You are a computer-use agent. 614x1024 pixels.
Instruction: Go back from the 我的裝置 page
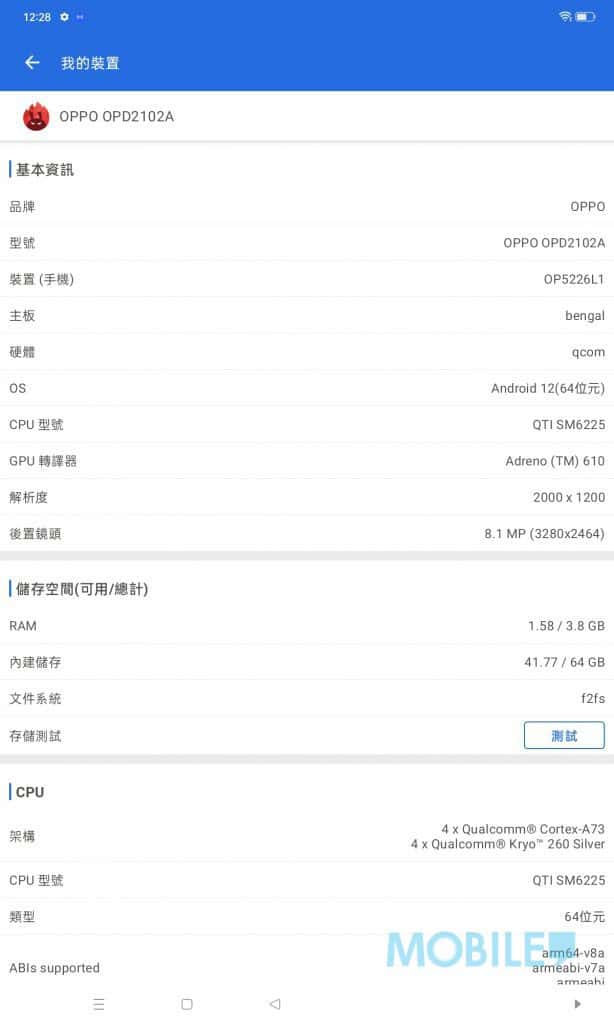[32, 63]
